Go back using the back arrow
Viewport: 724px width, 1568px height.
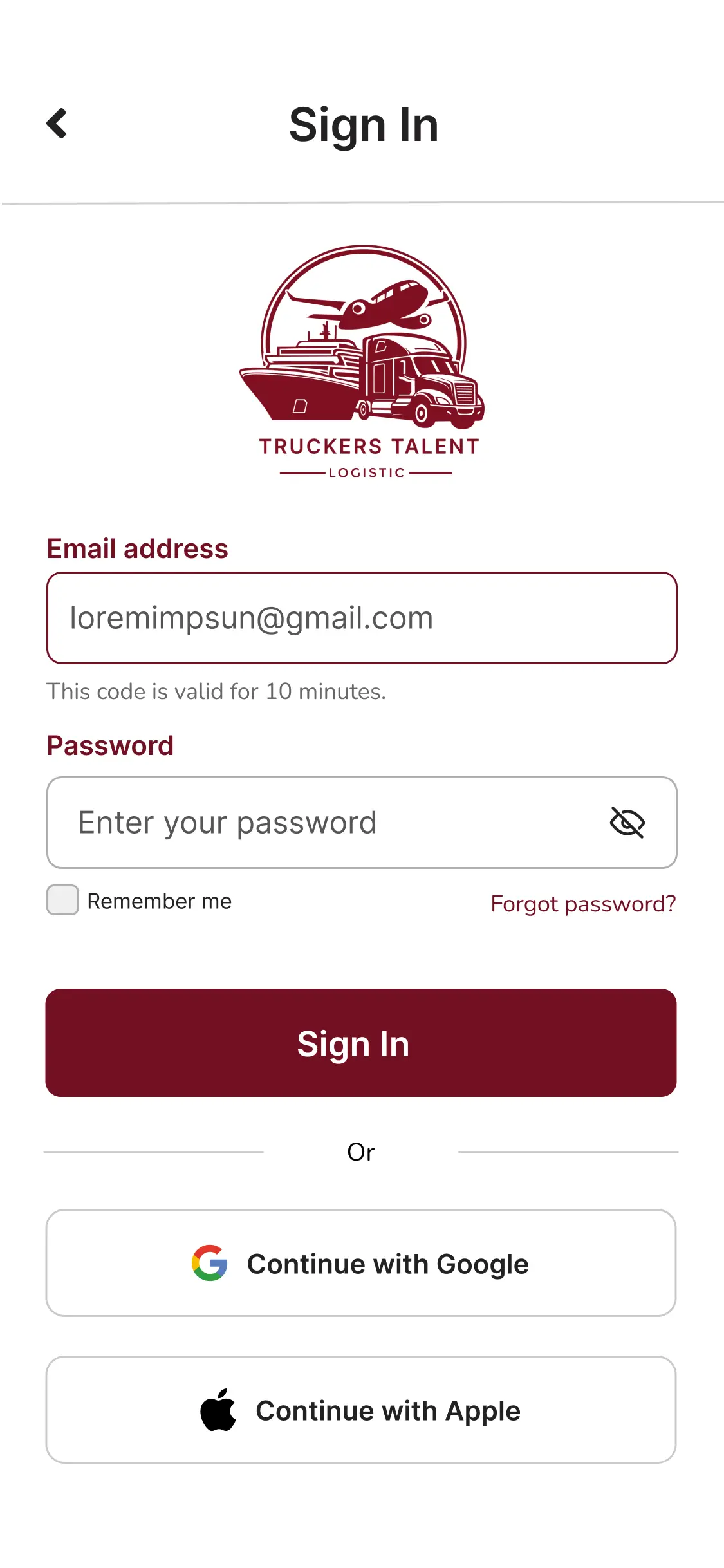pyautogui.click(x=57, y=124)
